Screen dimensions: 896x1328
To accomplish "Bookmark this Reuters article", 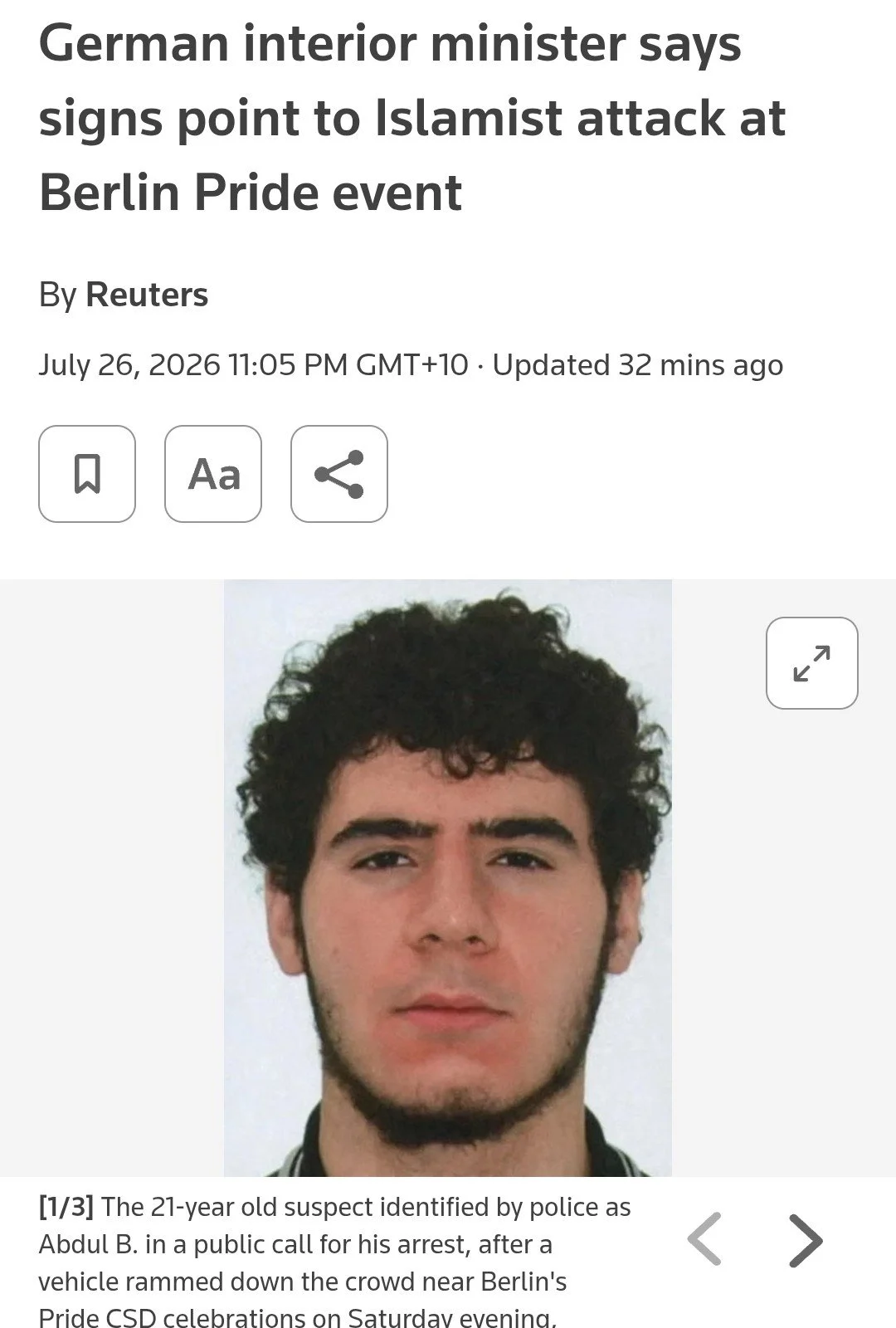I will coord(87,474).
